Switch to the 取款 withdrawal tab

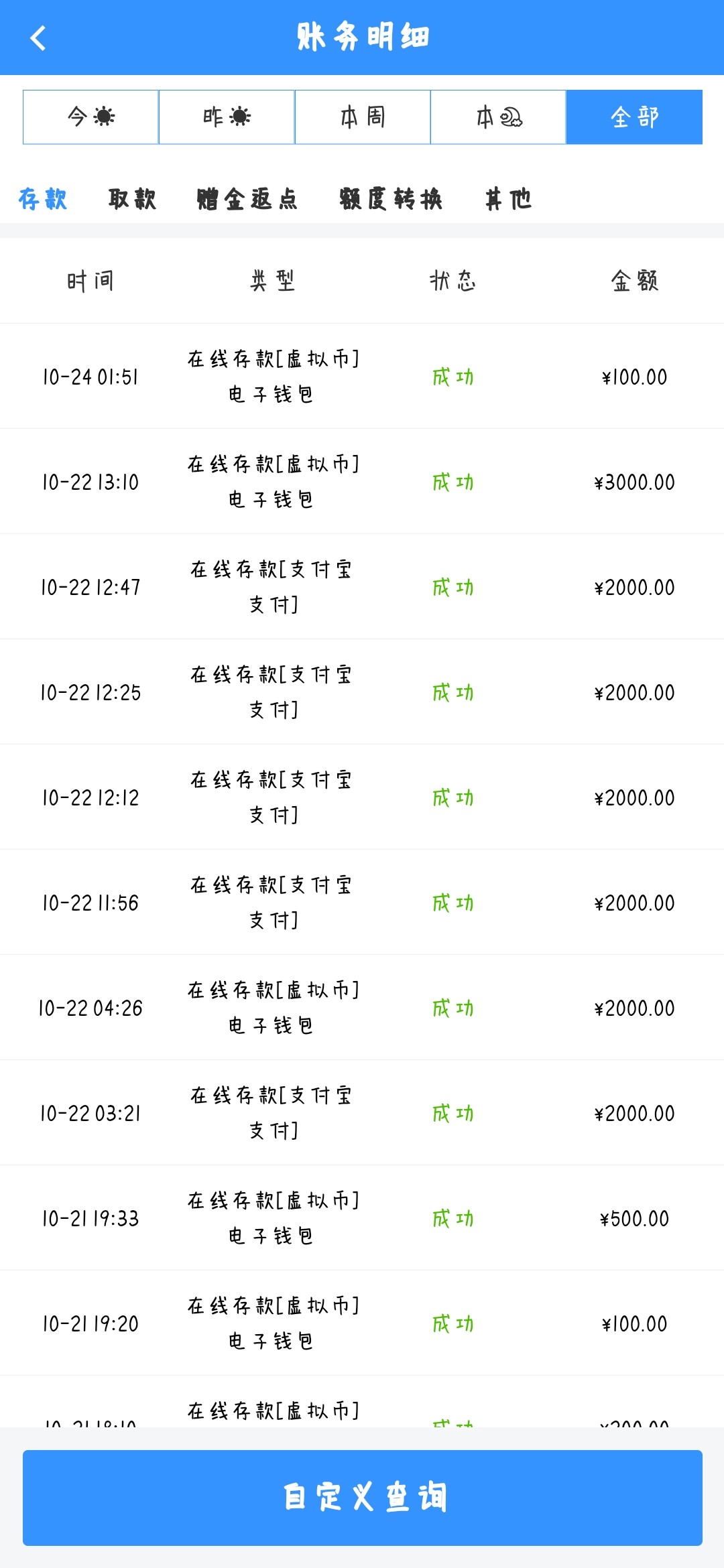[x=133, y=199]
